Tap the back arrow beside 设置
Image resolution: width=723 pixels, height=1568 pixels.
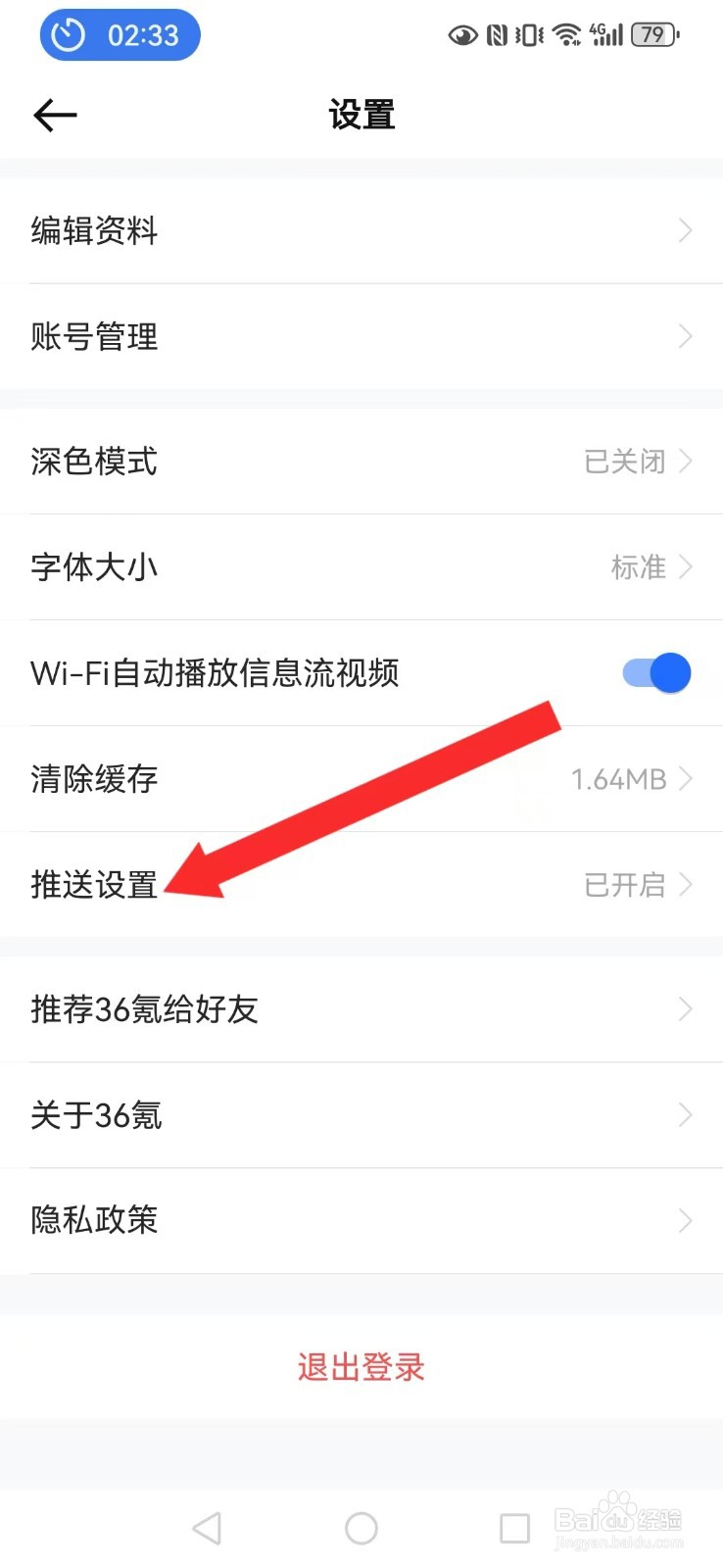coord(54,115)
